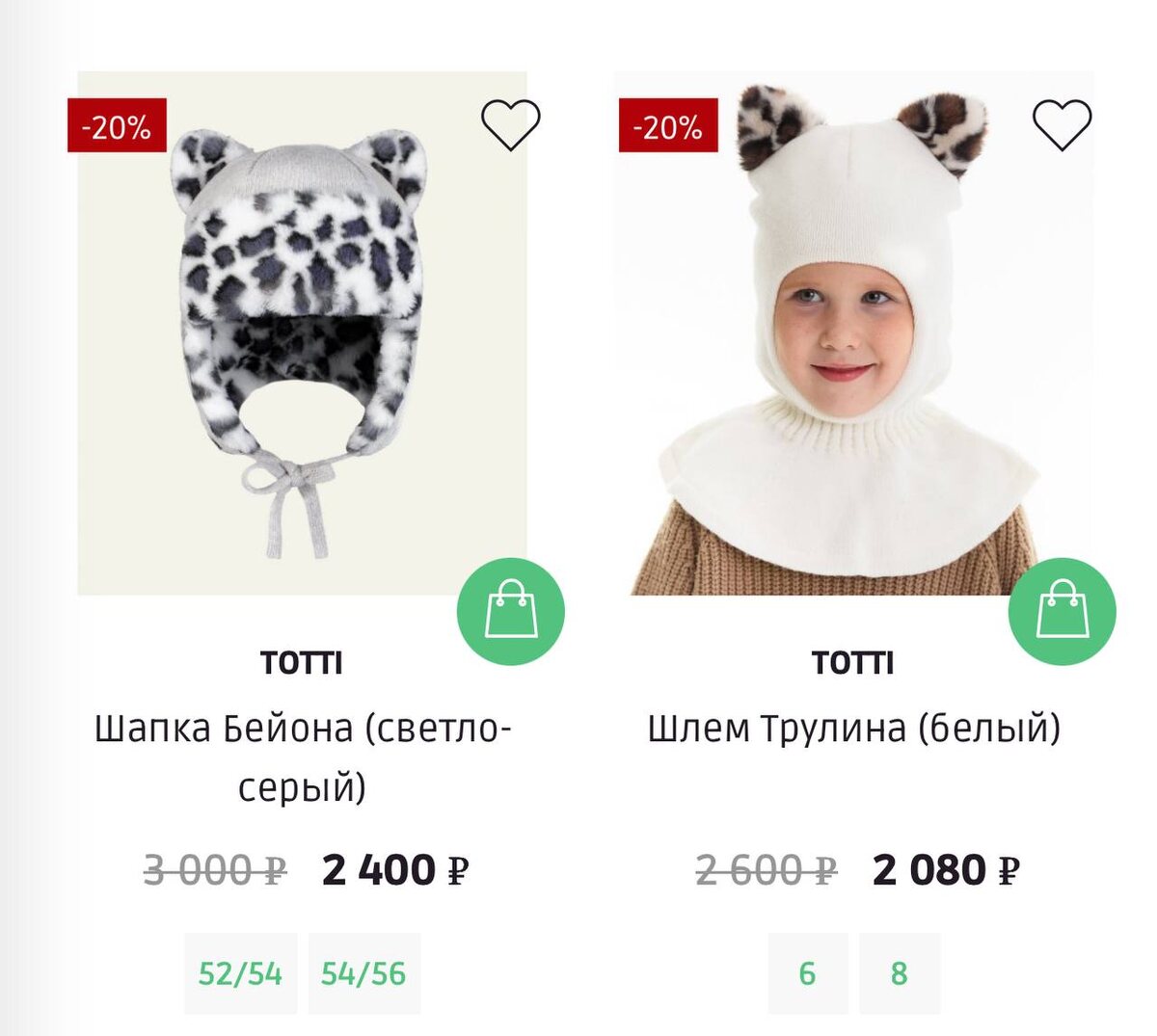Open the Шапка Бейона (светло-серый) title link
The height and width of the screenshot is (1036, 1157).
(302, 757)
